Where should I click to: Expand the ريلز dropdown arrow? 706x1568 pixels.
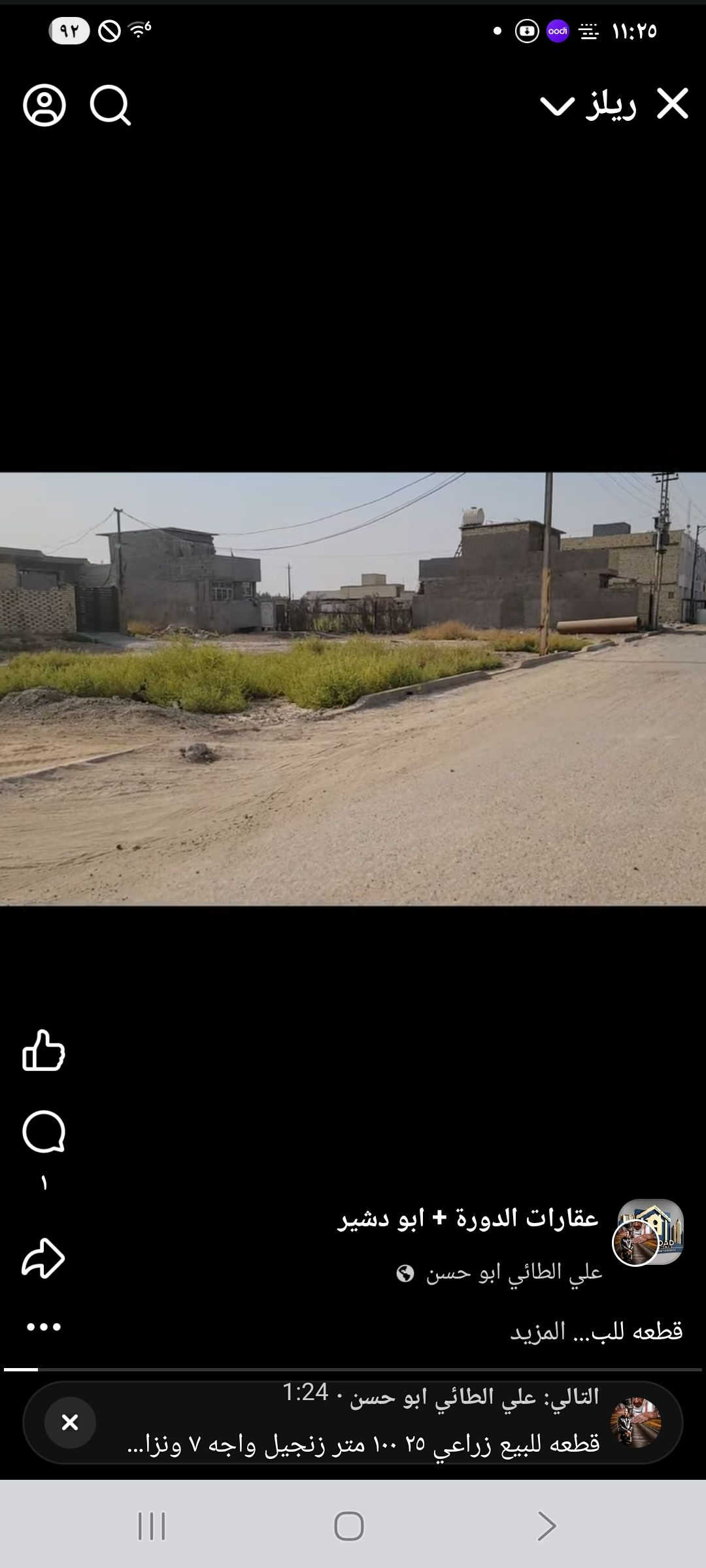557,106
